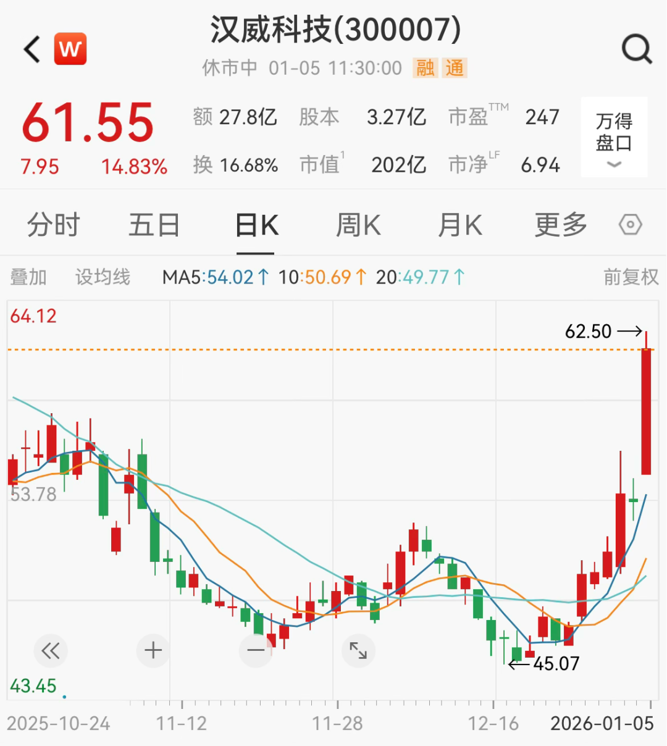Switch to the 周K chart tab
This screenshot has width=667, height=746.
coord(358,225)
